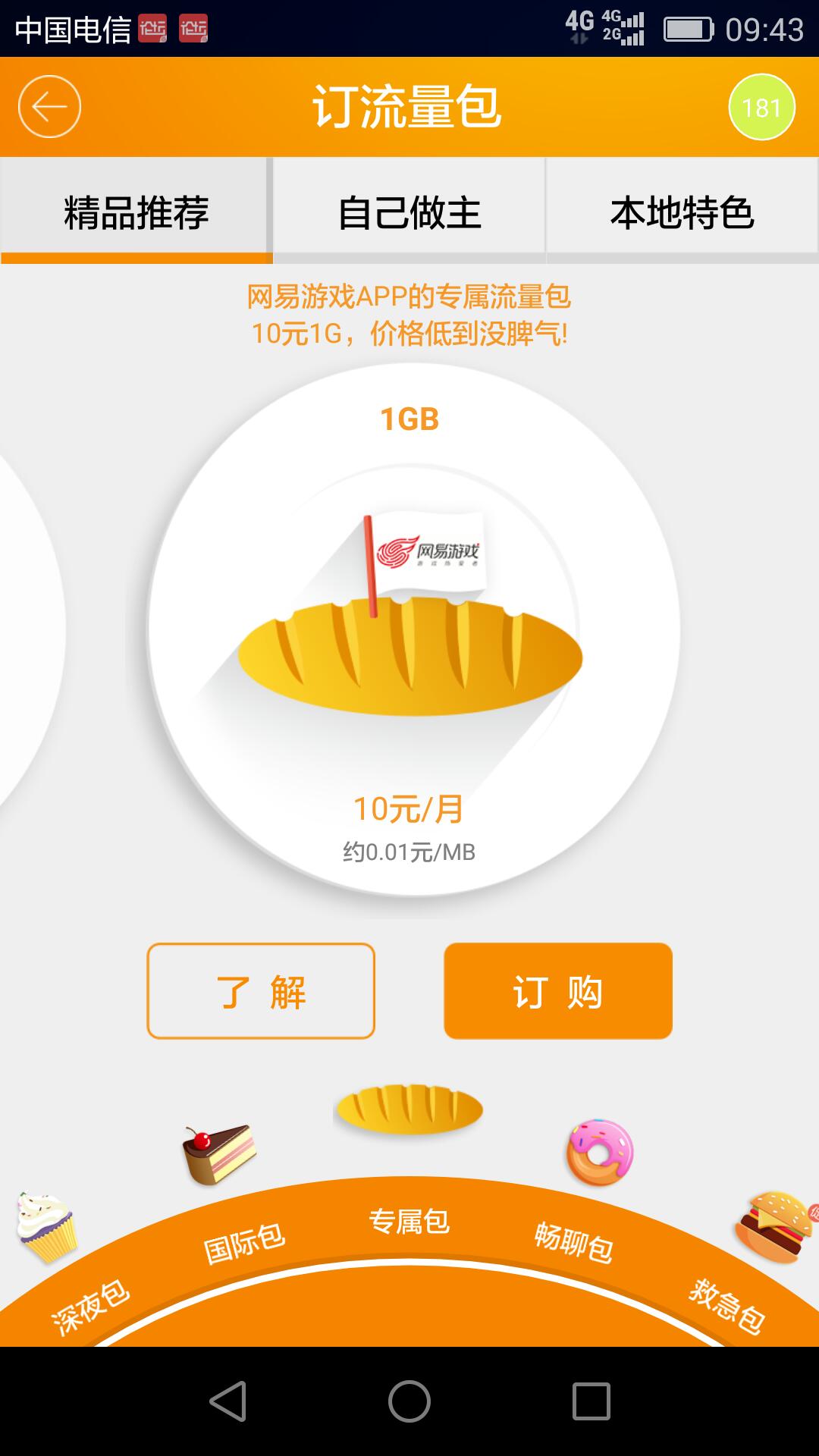The height and width of the screenshot is (1456, 819).
Task: Open the recent apps view
Action: 591,1401
